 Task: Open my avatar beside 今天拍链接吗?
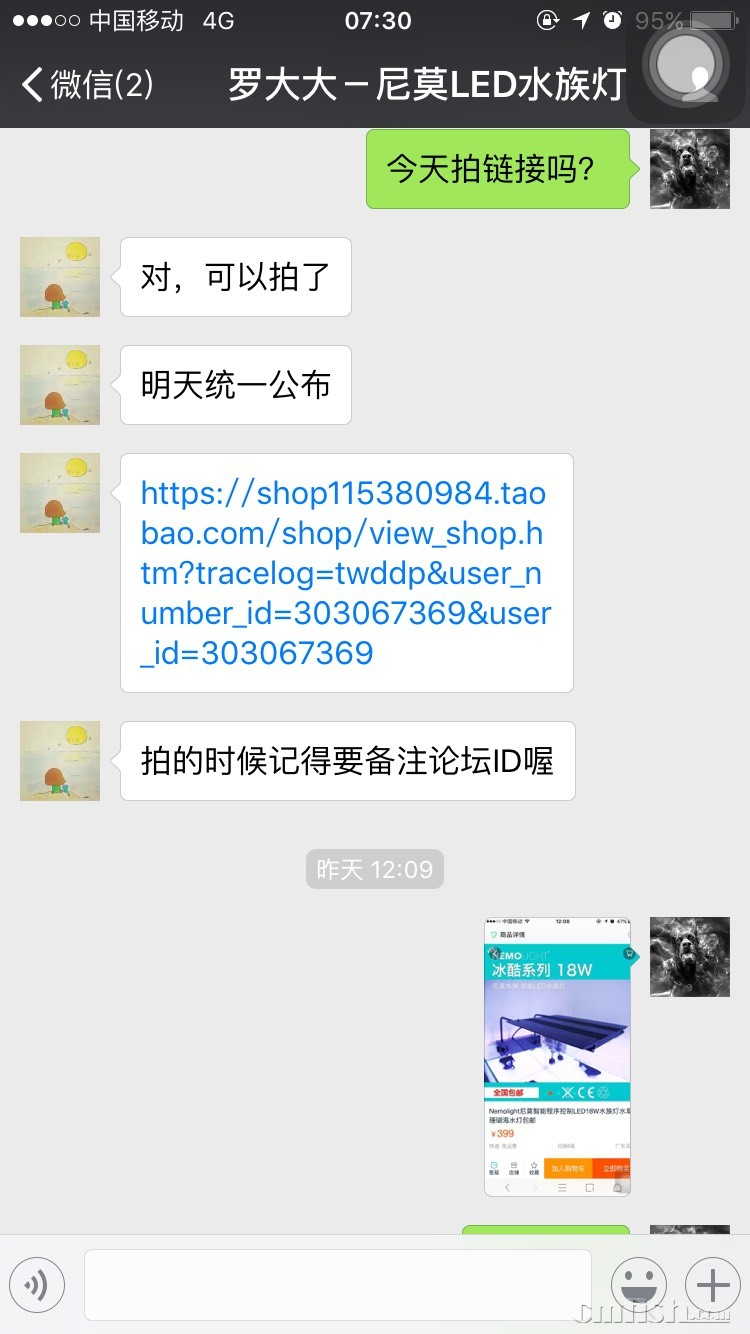click(x=689, y=168)
